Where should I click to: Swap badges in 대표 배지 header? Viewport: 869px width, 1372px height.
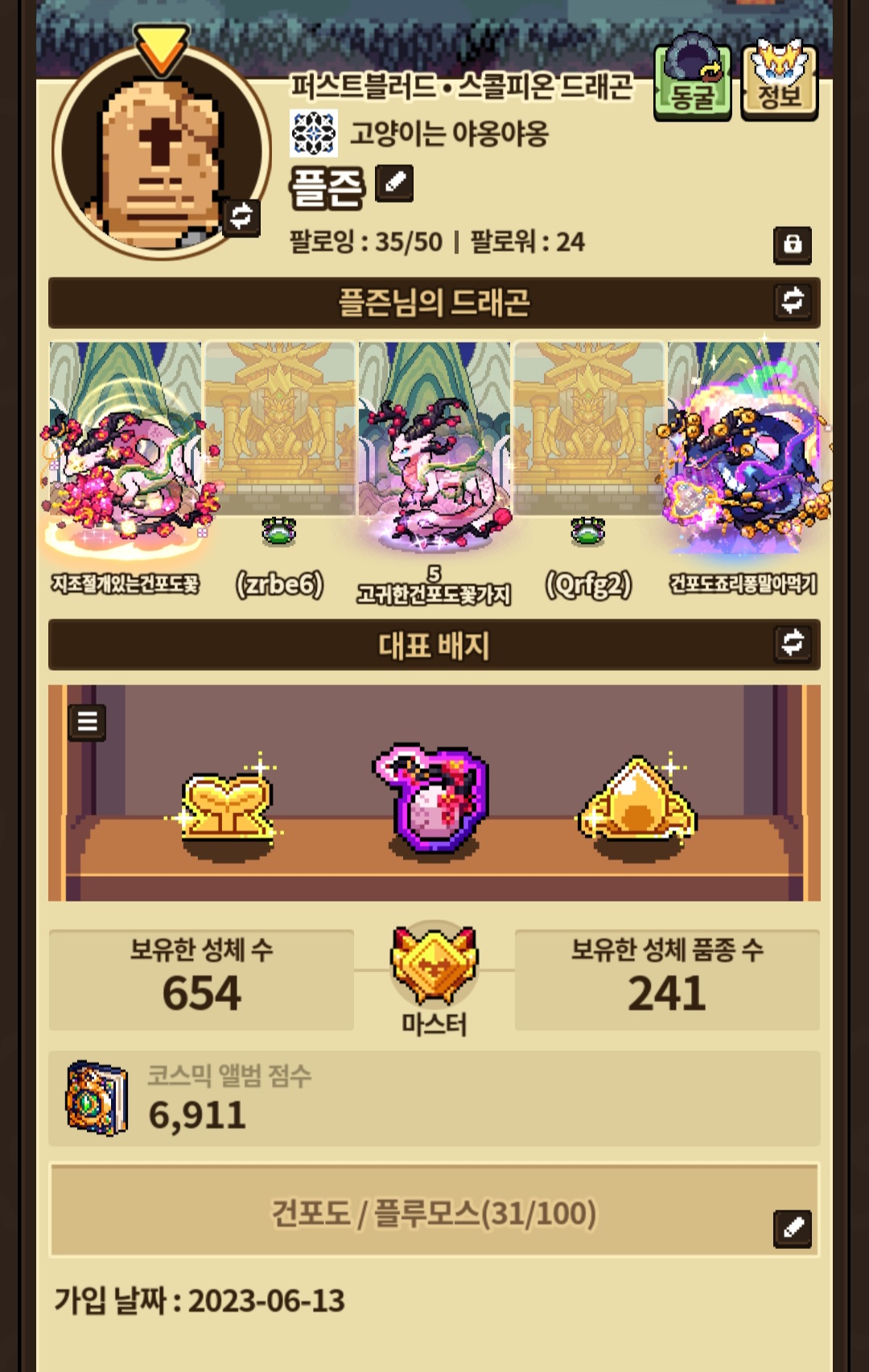(793, 643)
